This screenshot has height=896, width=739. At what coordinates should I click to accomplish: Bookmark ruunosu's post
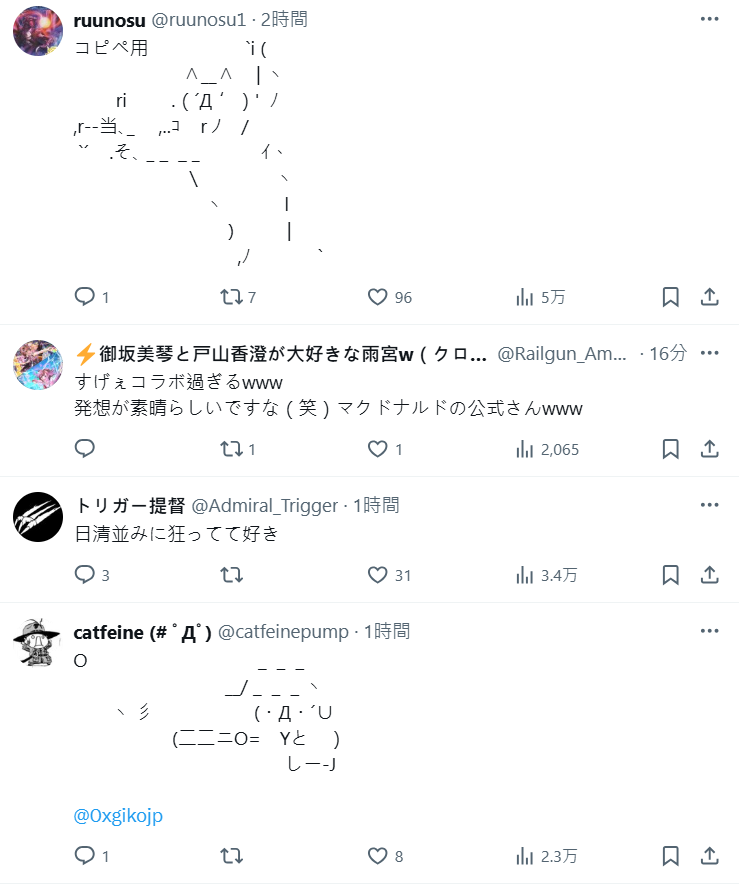pyautogui.click(x=671, y=297)
